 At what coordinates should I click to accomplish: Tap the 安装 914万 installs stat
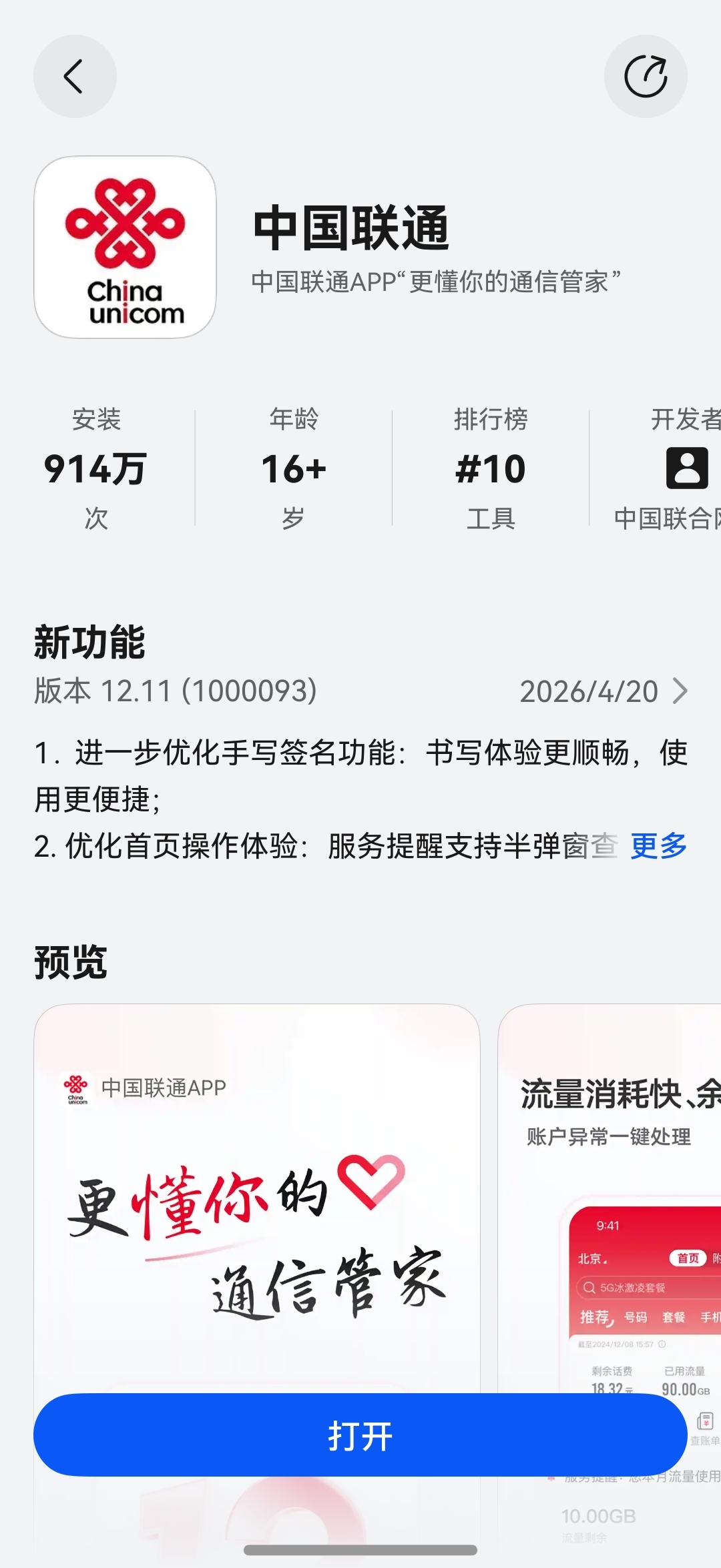pos(95,467)
